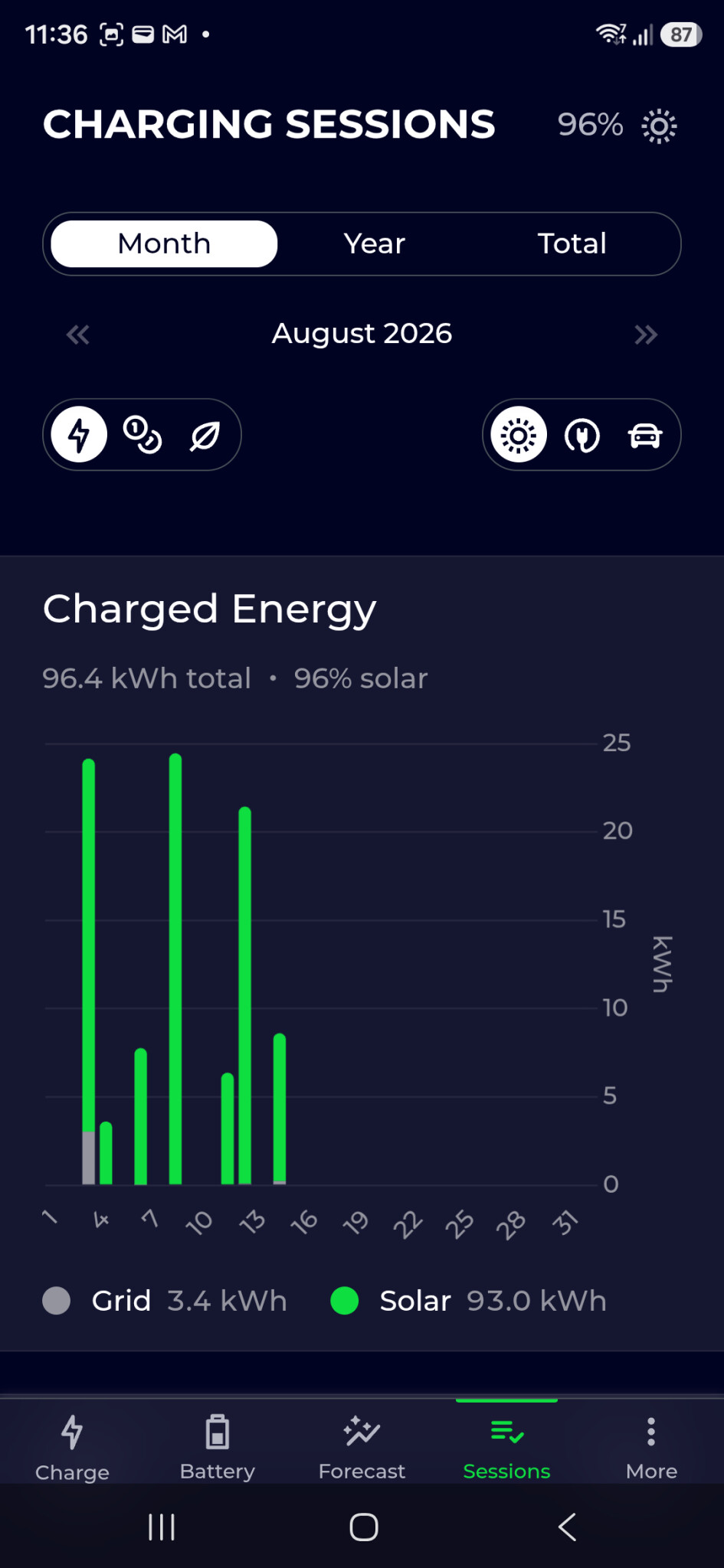Go to the previous month
Screen dimensions: 724x1568
tap(77, 335)
